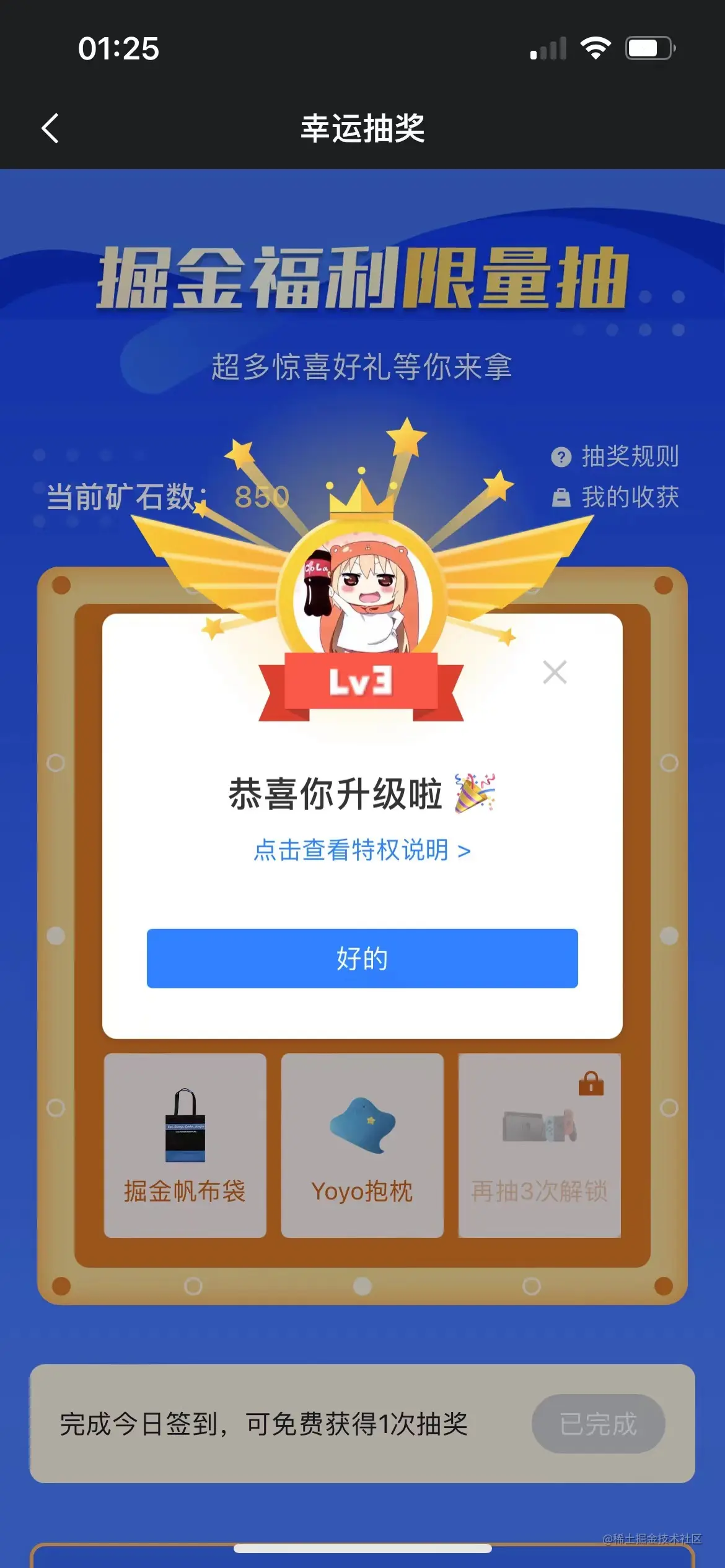This screenshot has height=1568, width=725.
Task: Open the 点击查看特权说明 link
Action: [x=362, y=850]
